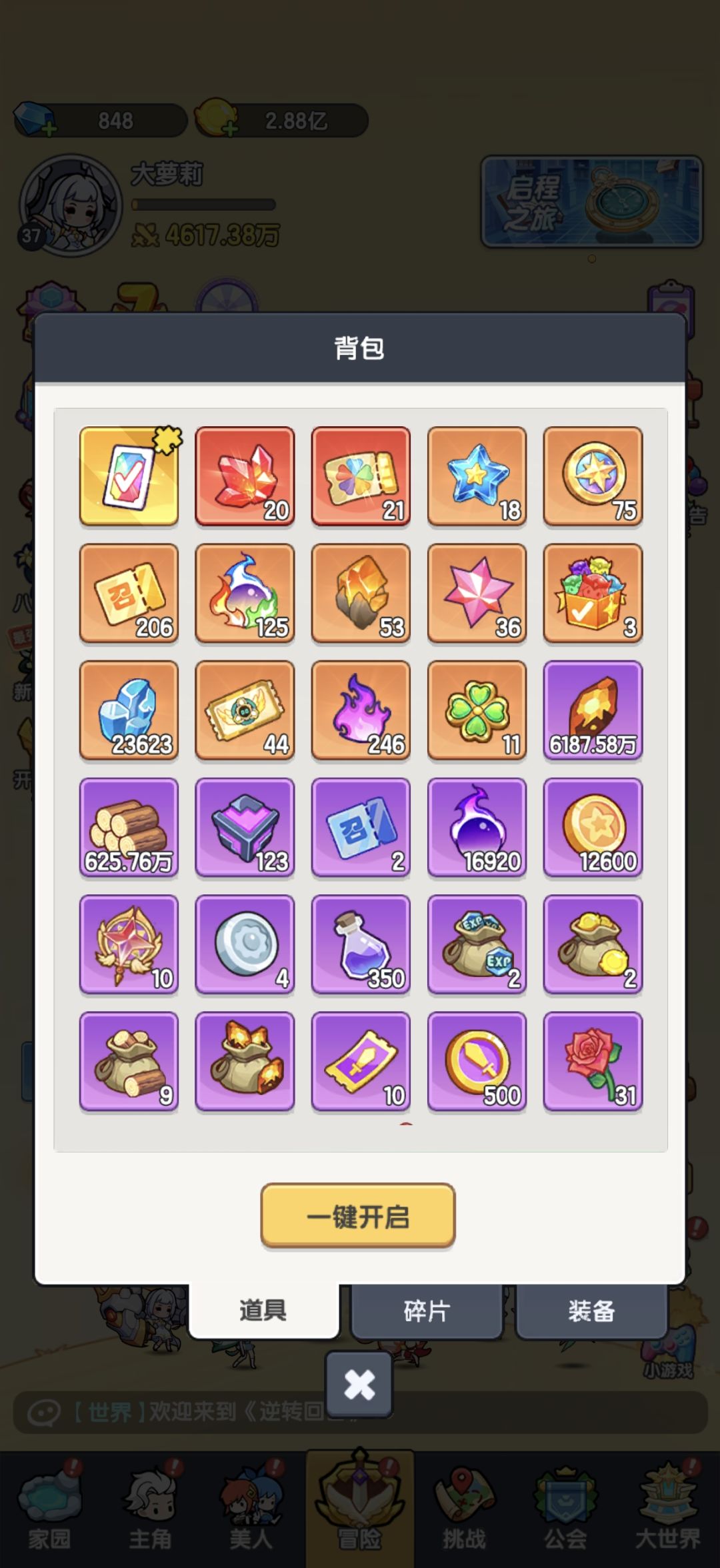Open the checkmark card item in yellow

[129, 476]
